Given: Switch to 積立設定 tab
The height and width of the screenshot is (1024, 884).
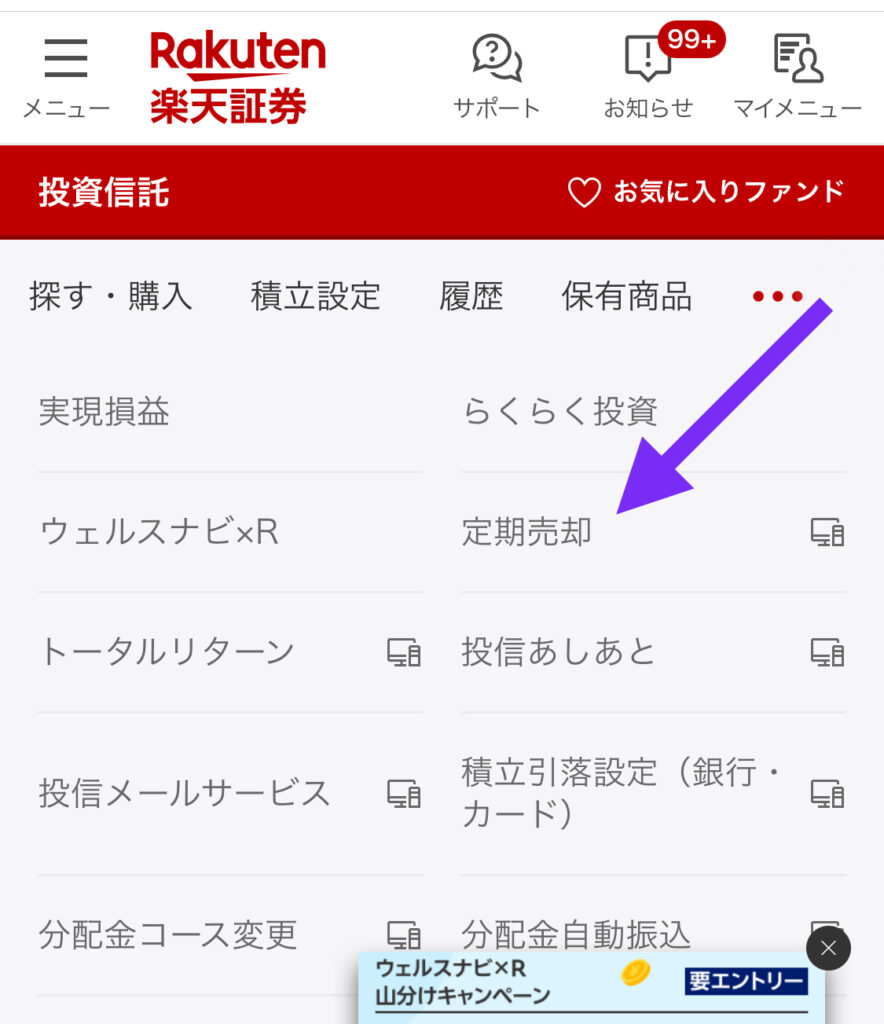Looking at the screenshot, I should pyautogui.click(x=316, y=296).
